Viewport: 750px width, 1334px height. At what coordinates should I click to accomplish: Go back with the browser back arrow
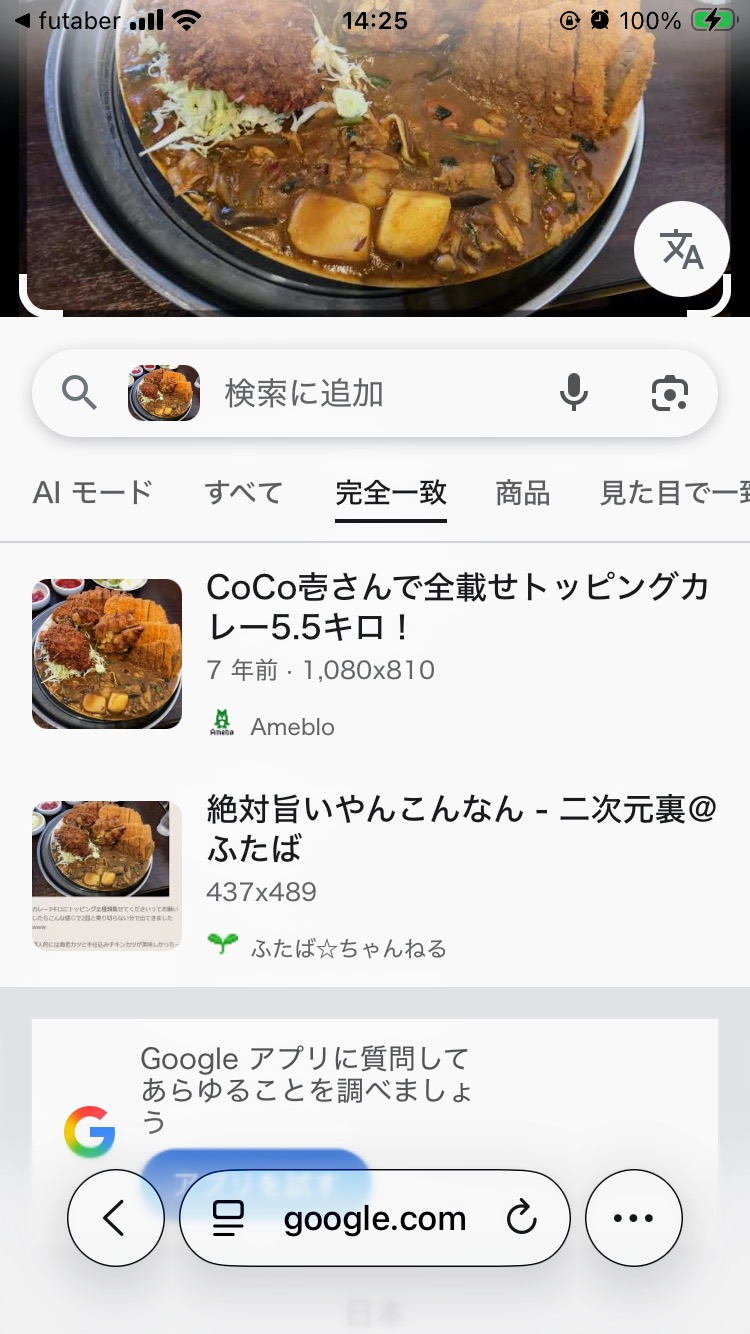[x=115, y=1218]
